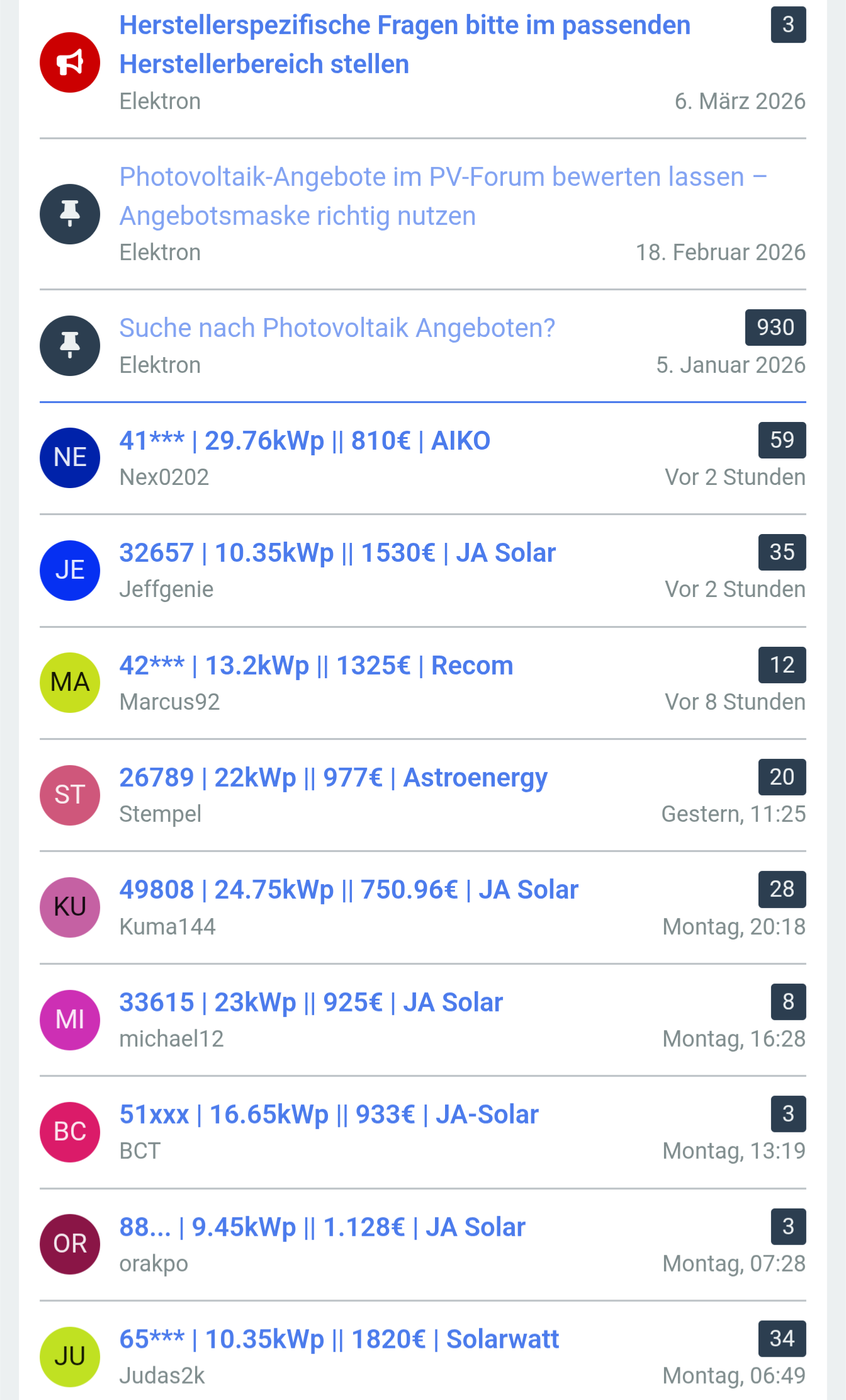Open the 16.65kWp JA-Solar thread
Screen dimensions: 846x1400
coord(329,1115)
